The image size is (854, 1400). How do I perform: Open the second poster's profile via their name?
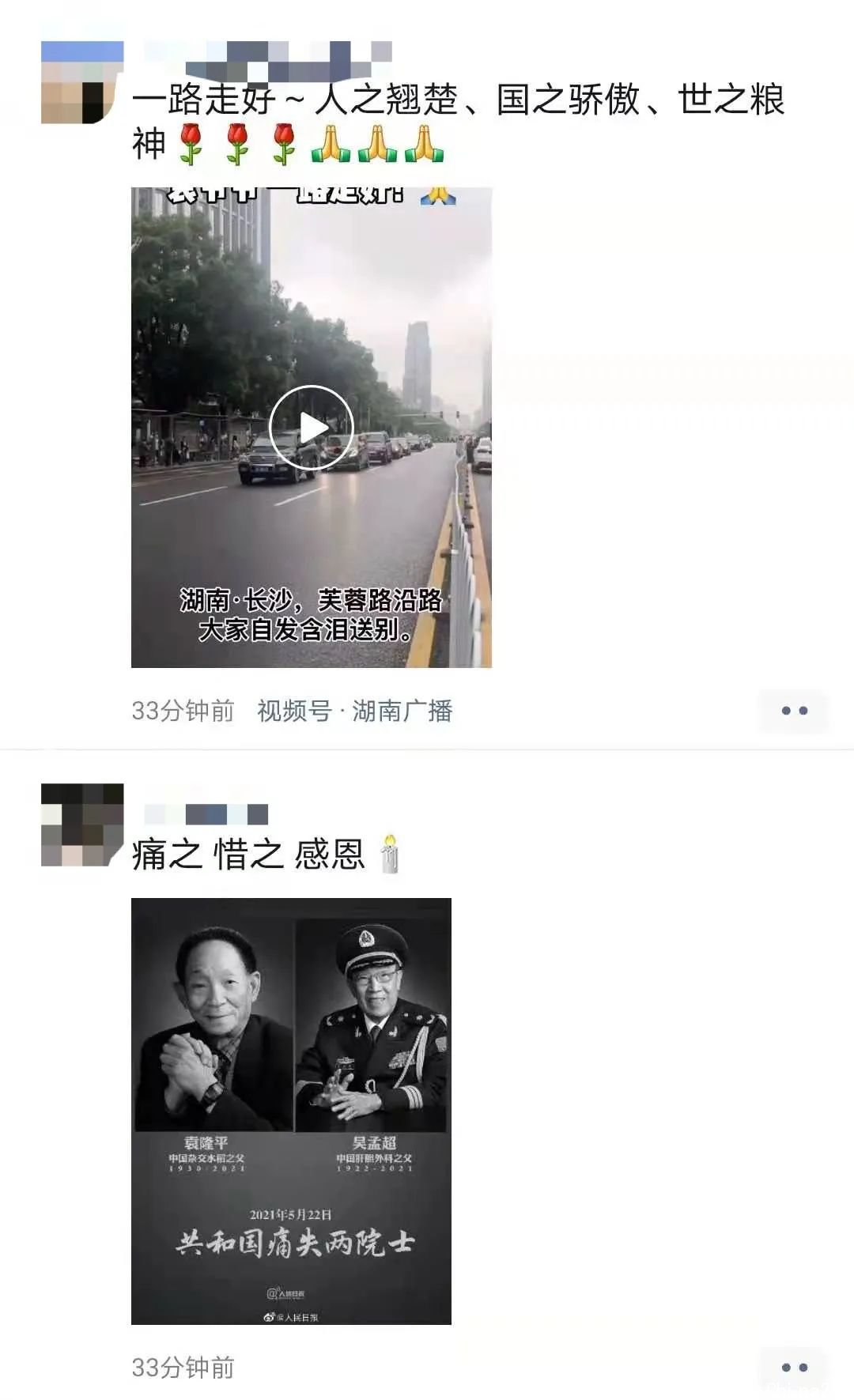click(207, 814)
